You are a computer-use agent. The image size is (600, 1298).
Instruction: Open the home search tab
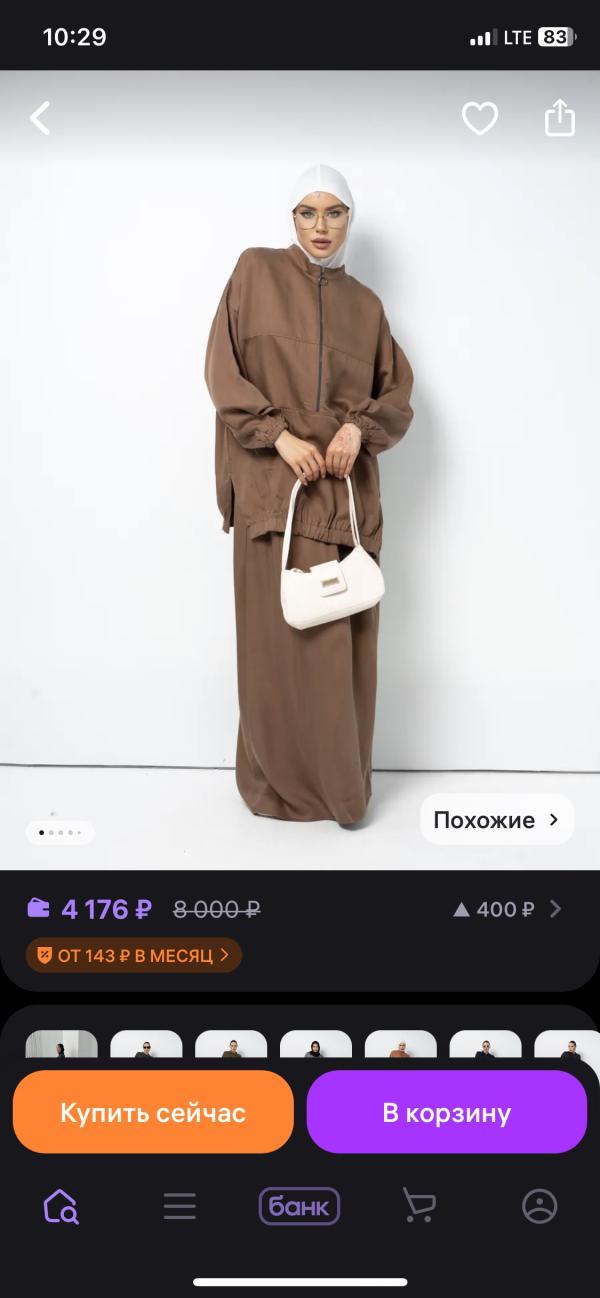61,1207
